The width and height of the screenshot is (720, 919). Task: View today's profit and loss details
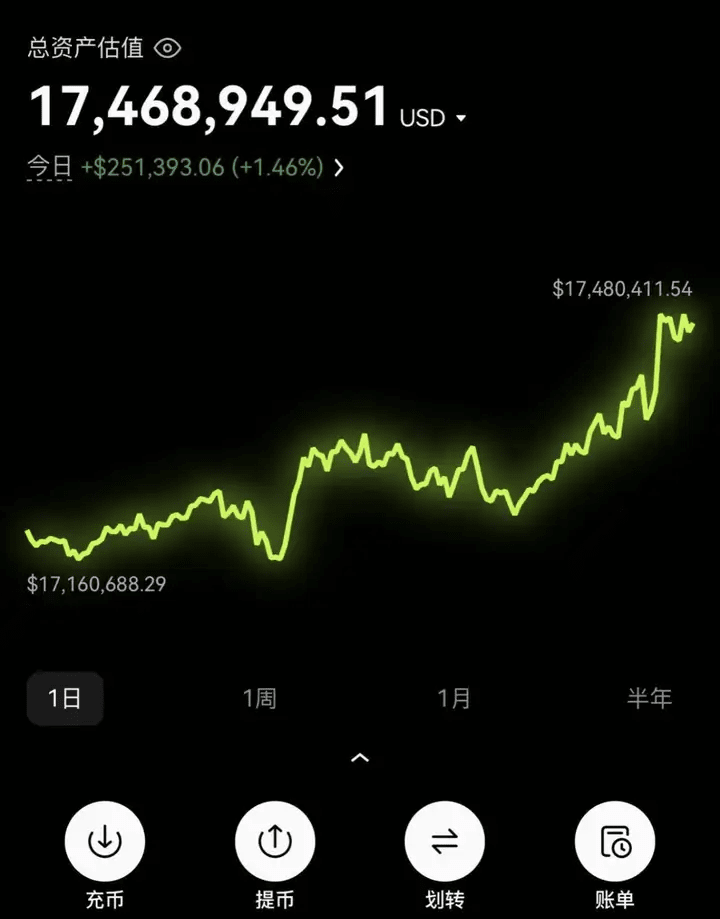coord(338,168)
